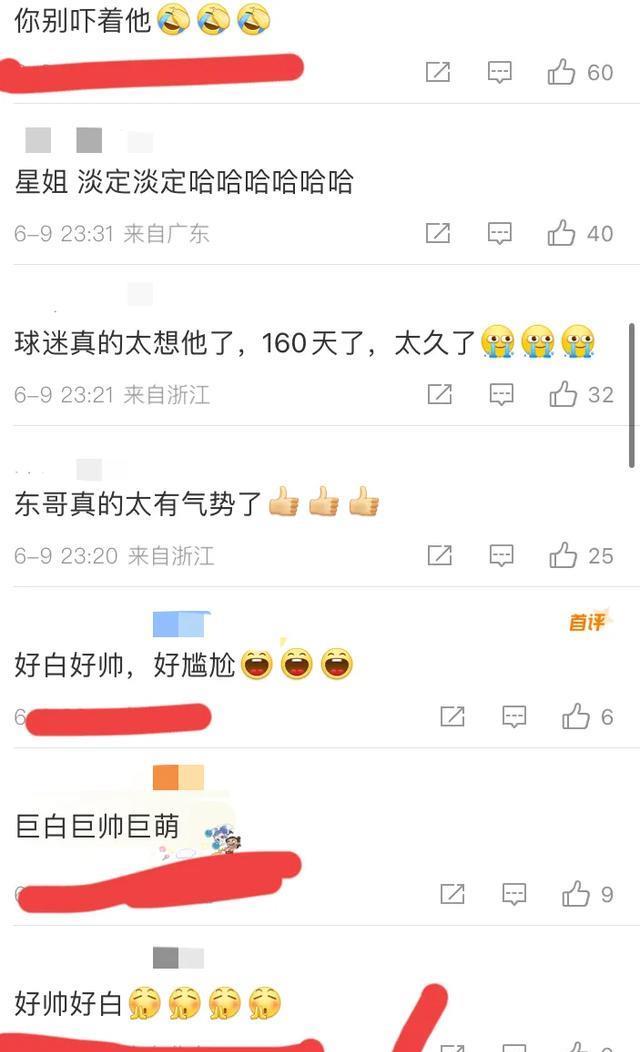Reply to the '好白好帅,好尴尬' comment
Screen dimensions: 640x1052
click(514, 716)
